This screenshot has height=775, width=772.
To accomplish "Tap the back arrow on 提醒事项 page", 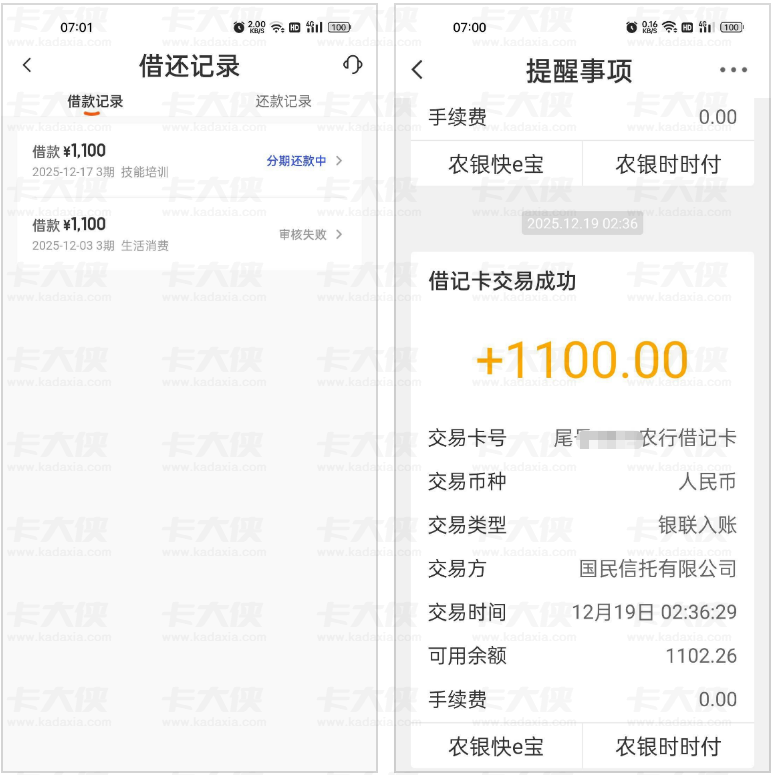I will [417, 70].
